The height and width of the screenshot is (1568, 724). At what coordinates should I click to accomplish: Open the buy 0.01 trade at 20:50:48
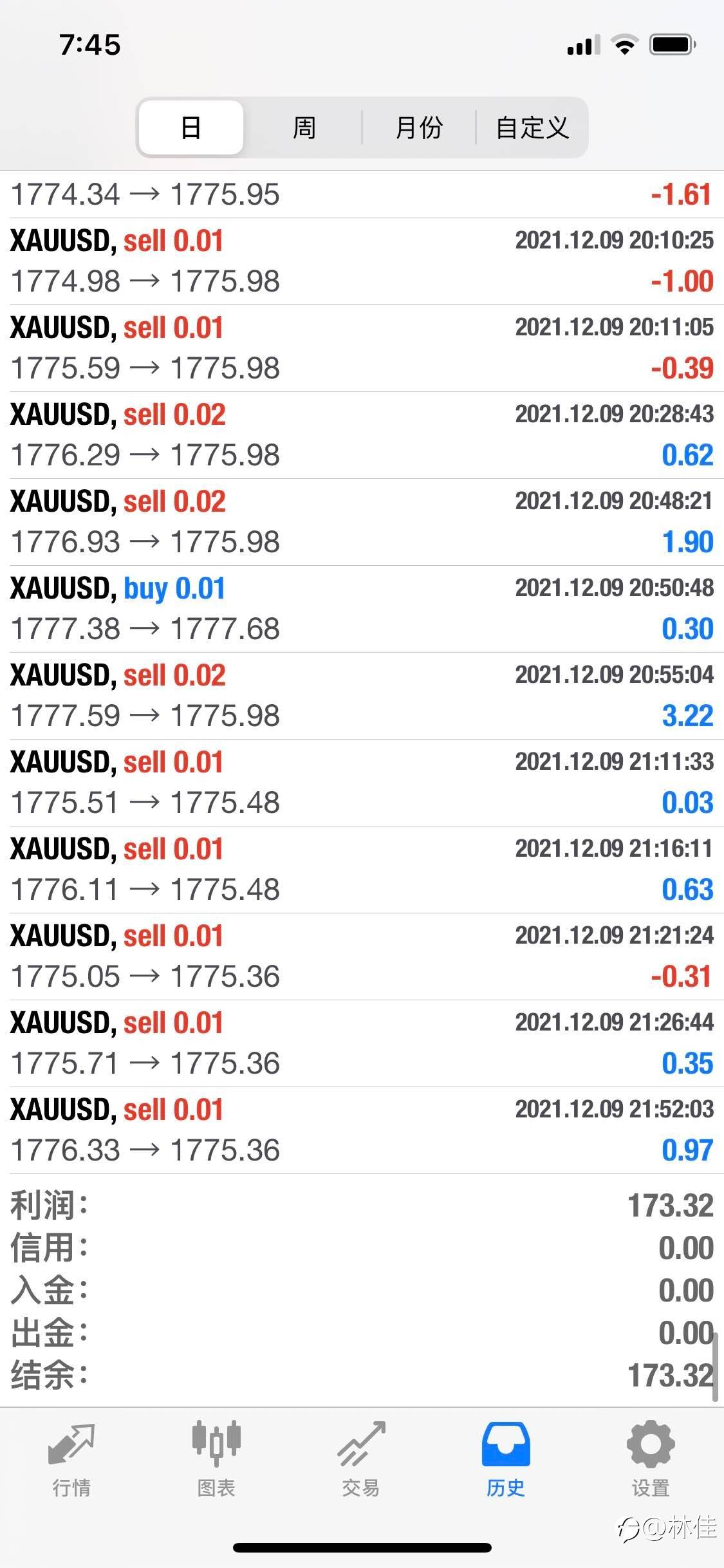362,609
